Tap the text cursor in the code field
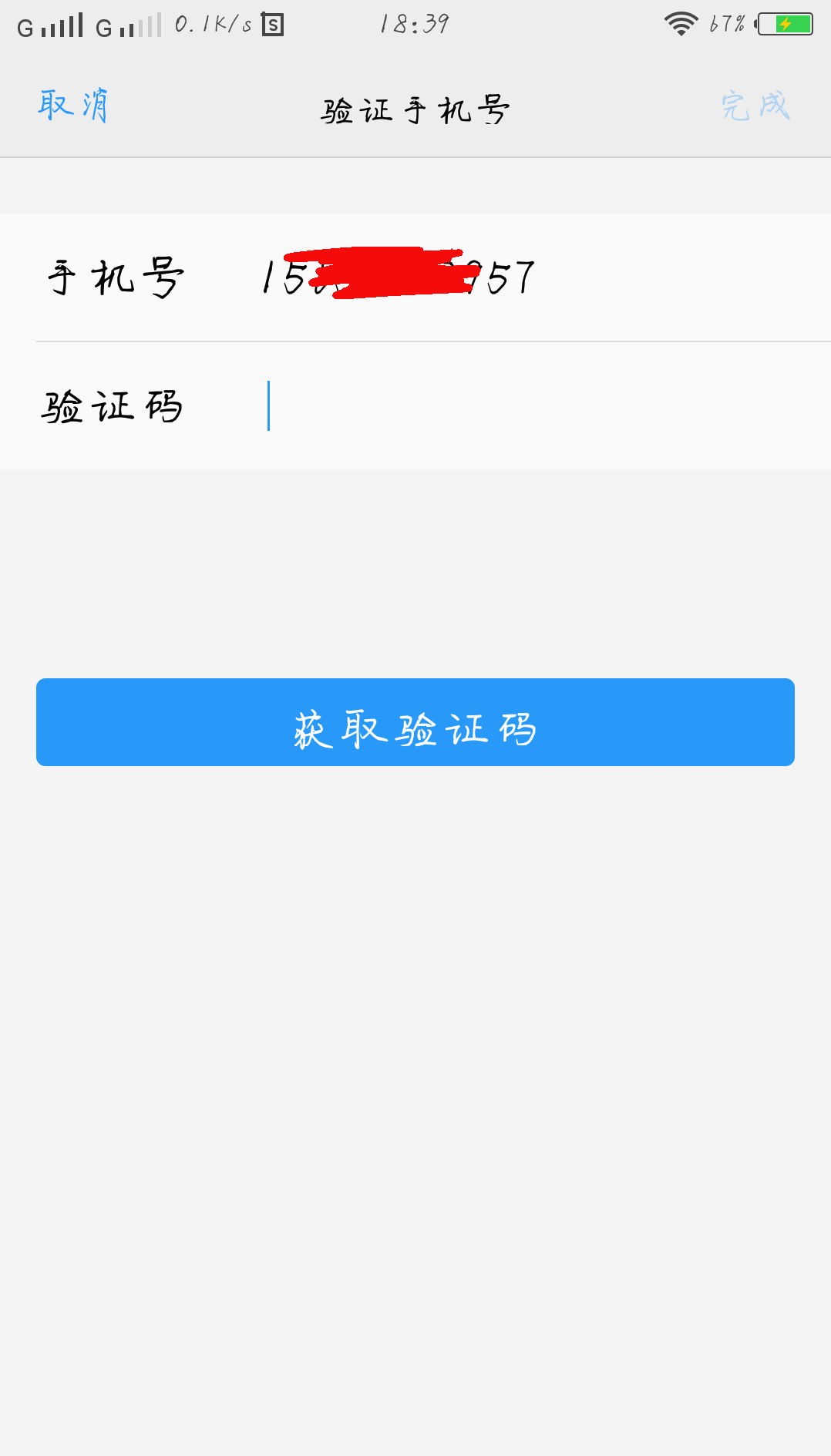The height and width of the screenshot is (1456, 831). 268,406
